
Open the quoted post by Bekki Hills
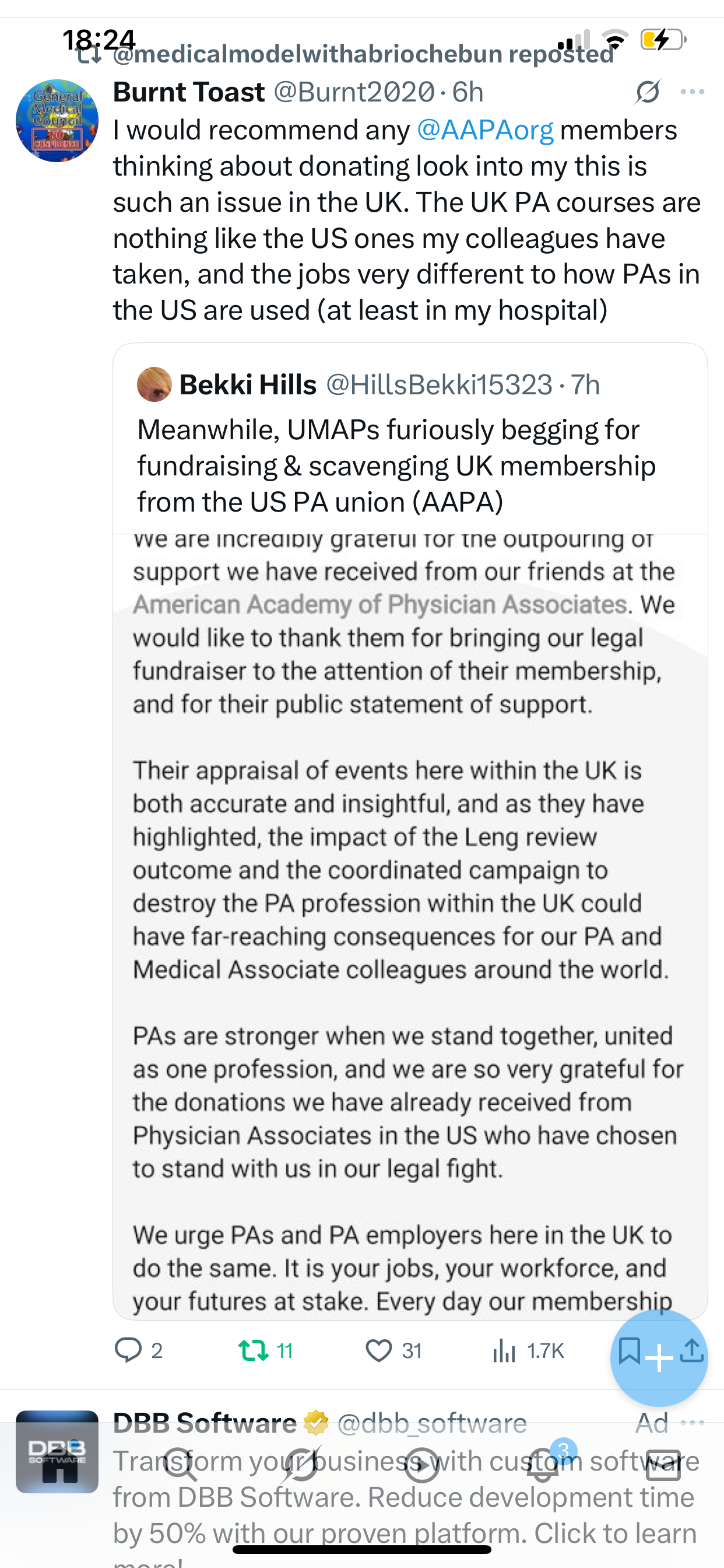pos(409,466)
